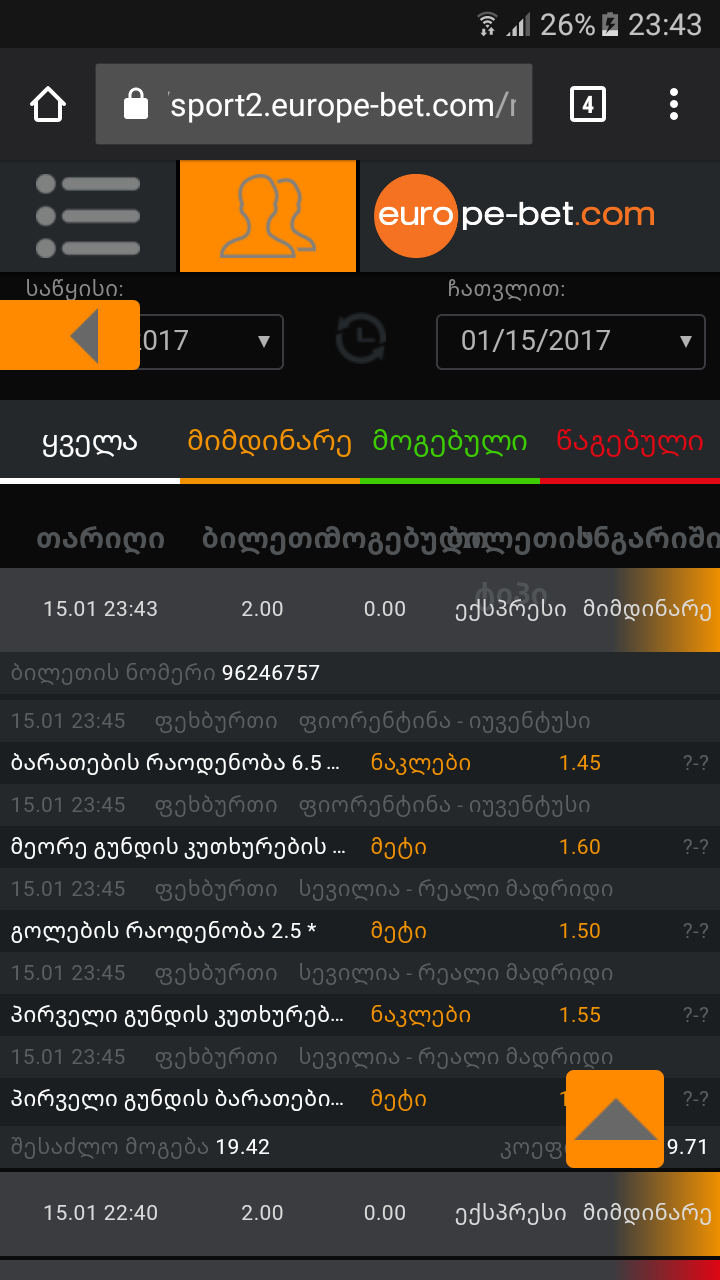Image resolution: width=720 pixels, height=1280 pixels.
Task: Open the end date dropdown 01/15/2017
Action: [570, 341]
